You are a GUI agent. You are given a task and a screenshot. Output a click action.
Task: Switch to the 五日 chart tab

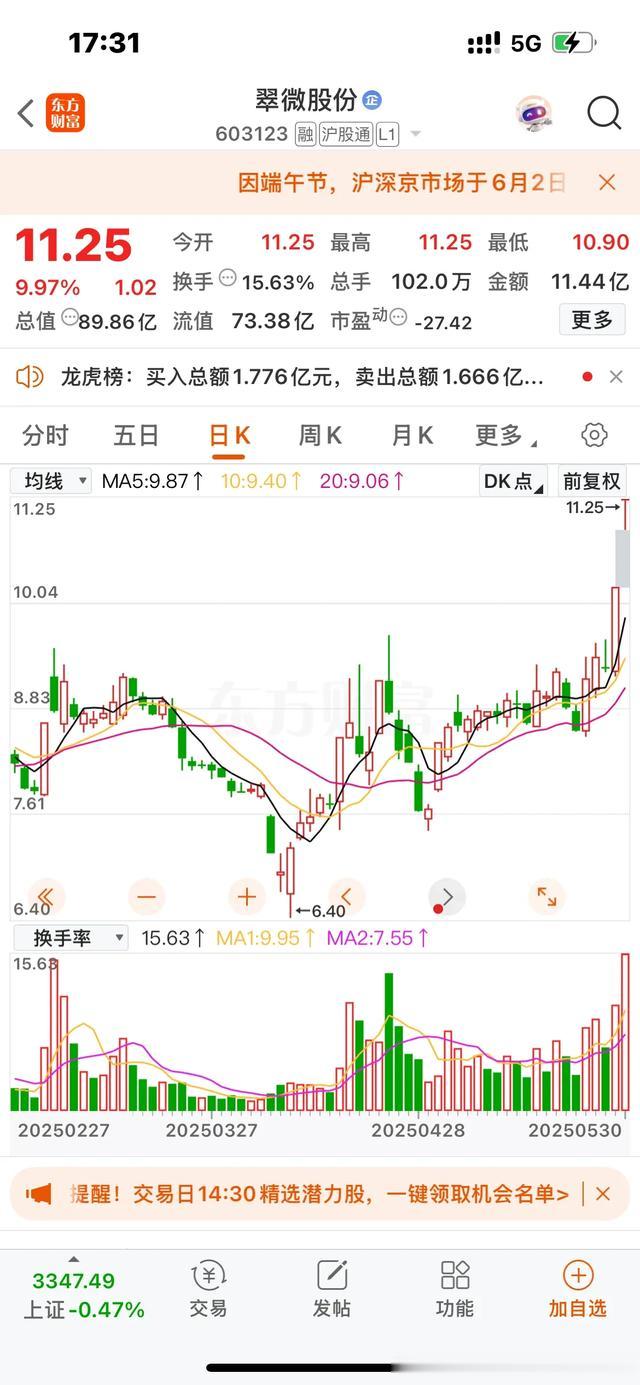coord(136,436)
